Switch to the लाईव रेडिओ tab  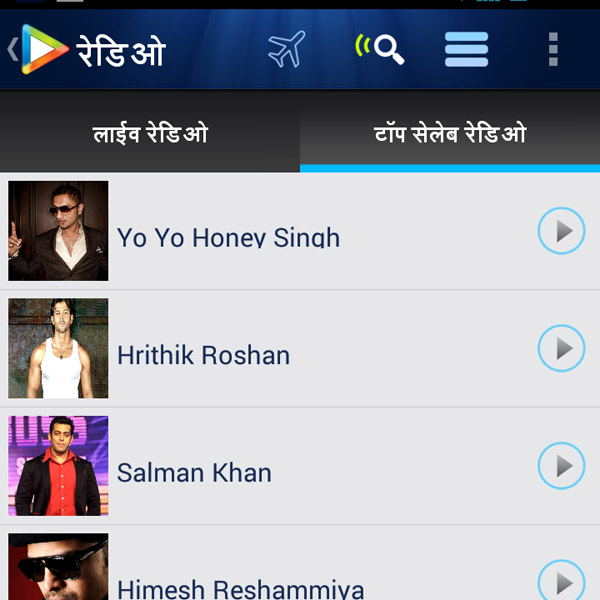150,133
